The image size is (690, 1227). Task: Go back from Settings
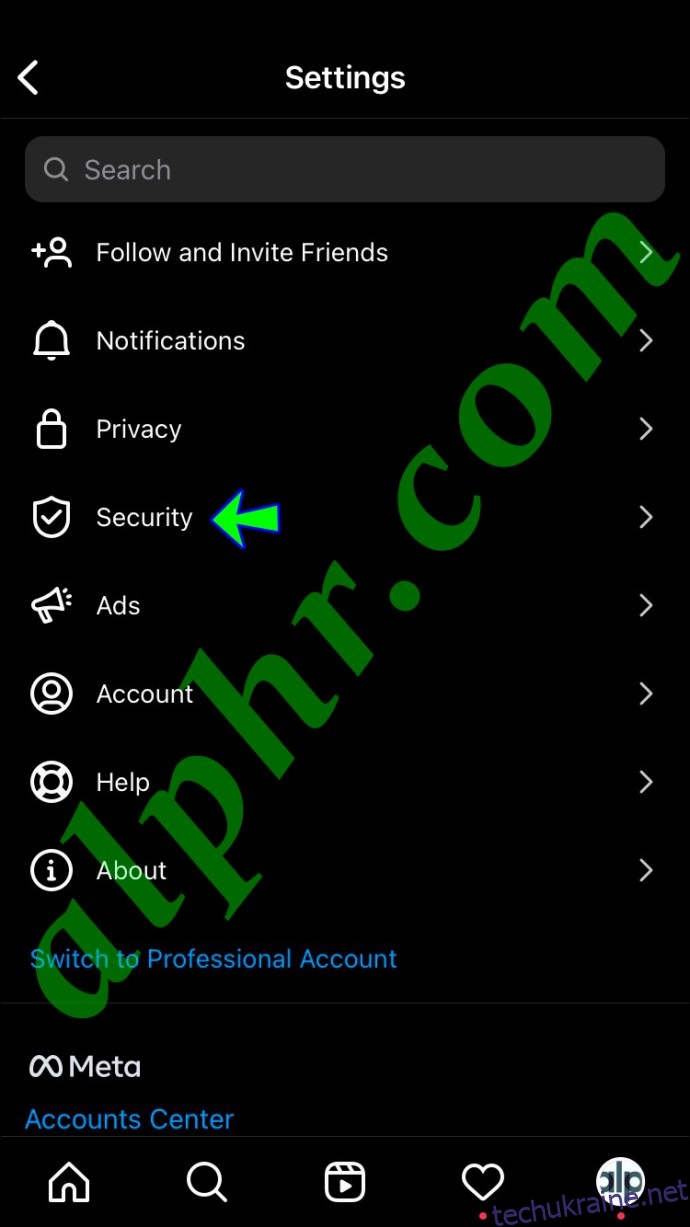point(28,77)
